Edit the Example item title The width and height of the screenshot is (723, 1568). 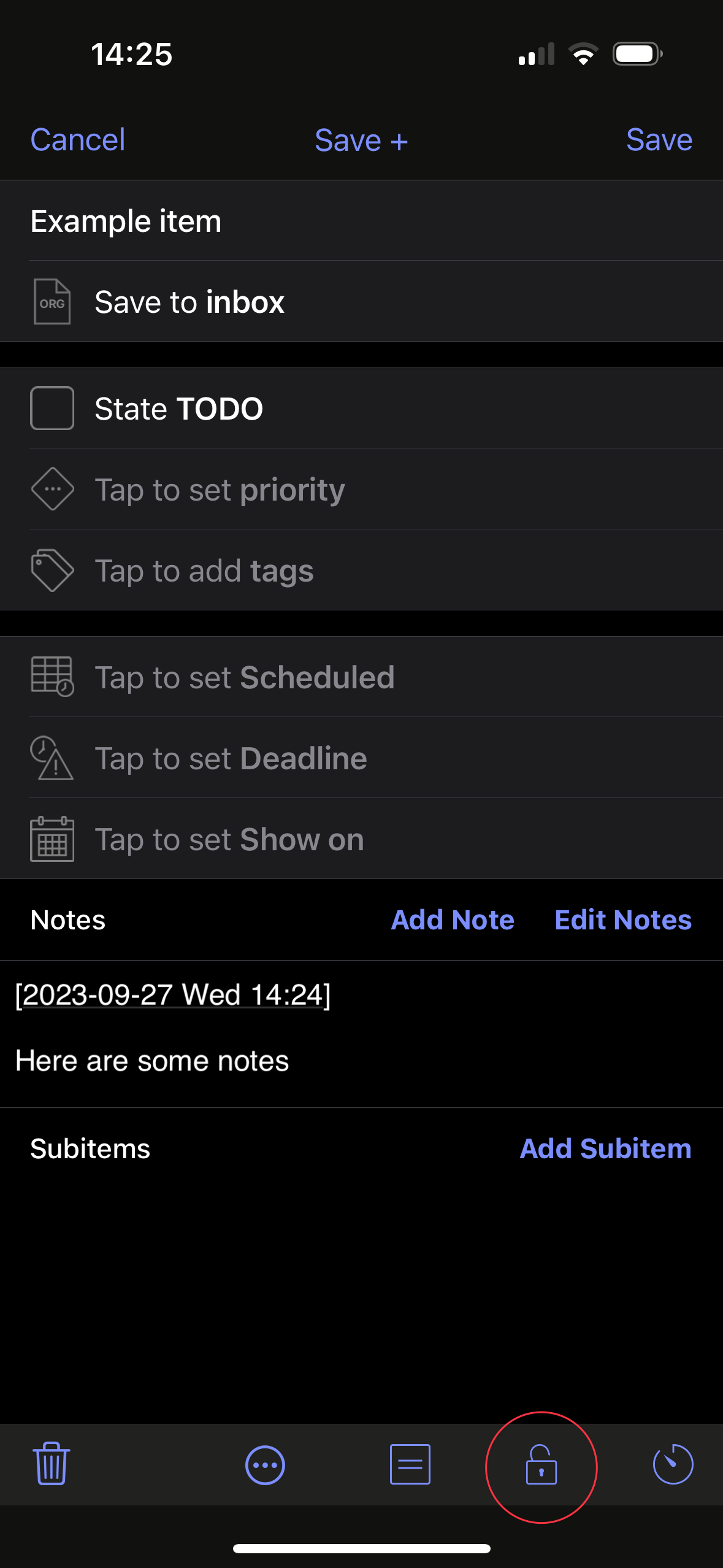click(x=361, y=221)
